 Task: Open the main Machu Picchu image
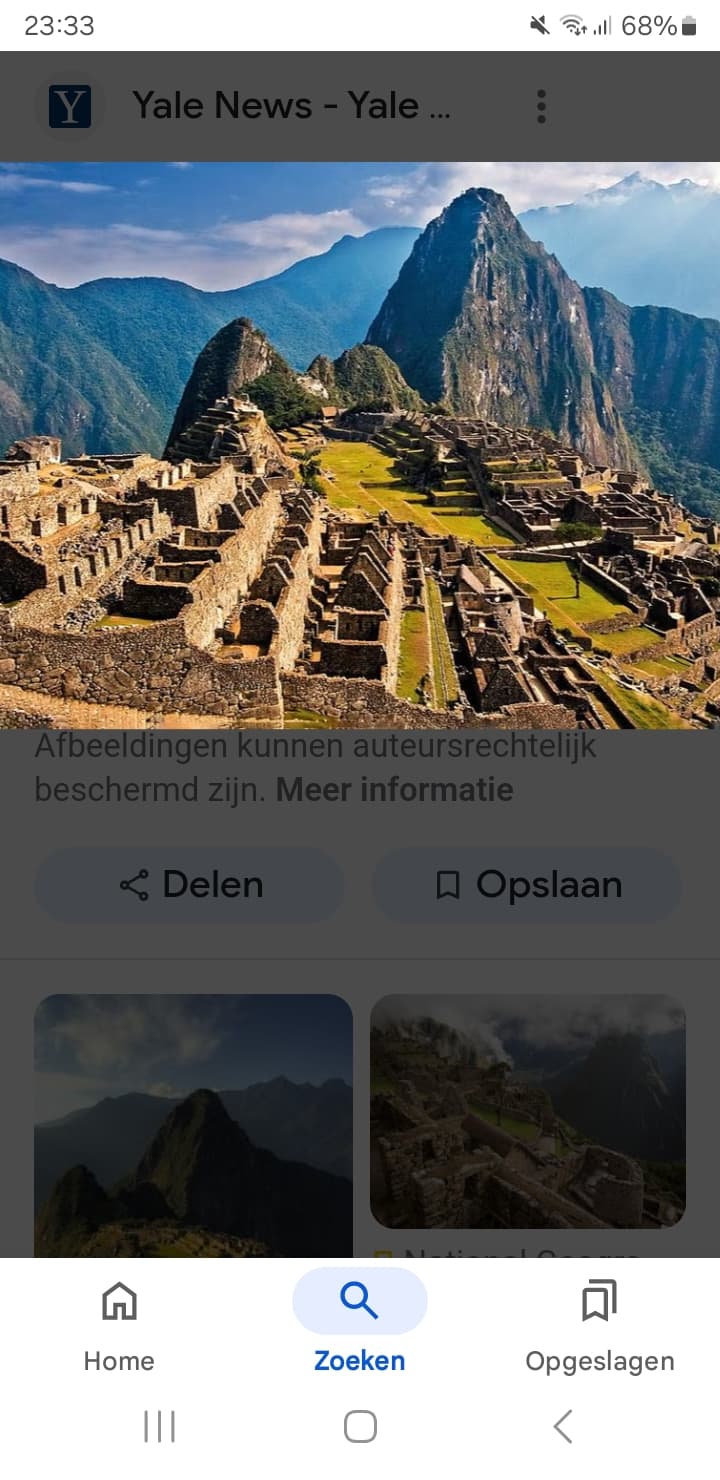(x=360, y=445)
